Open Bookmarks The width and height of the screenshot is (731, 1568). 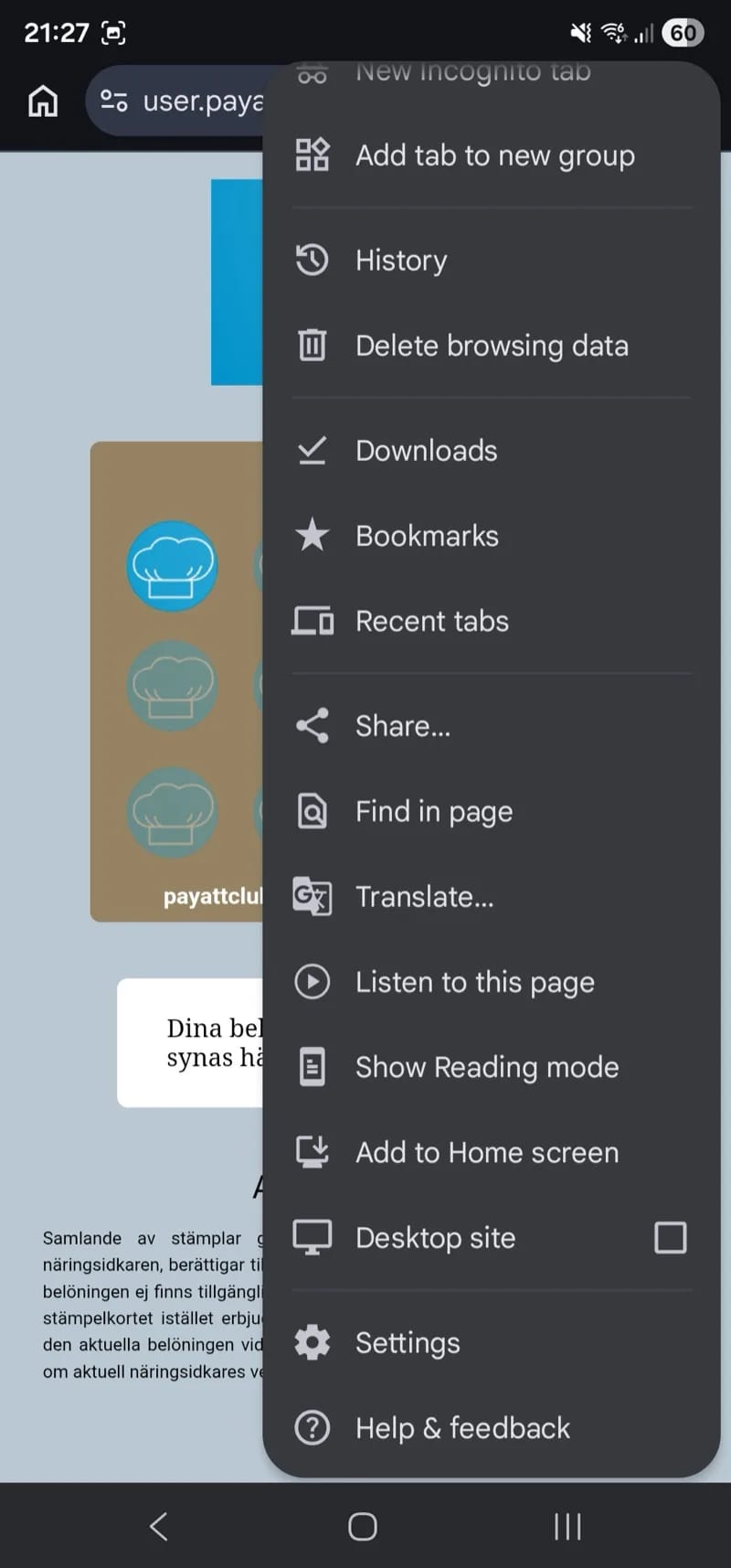491,536
